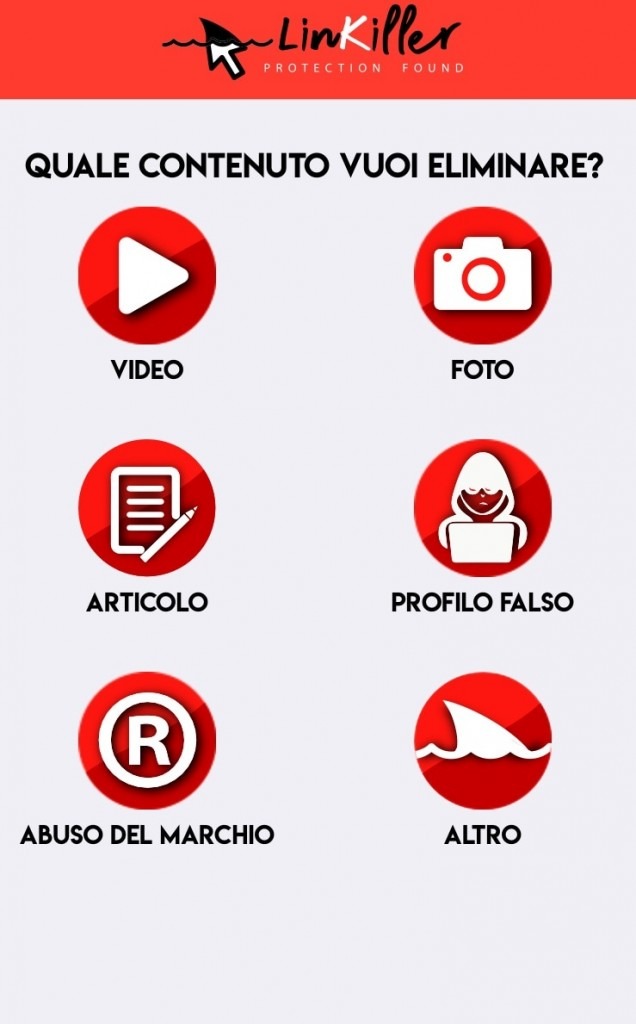Select Altro with the shark fin
The height and width of the screenshot is (1024, 636).
click(x=482, y=741)
